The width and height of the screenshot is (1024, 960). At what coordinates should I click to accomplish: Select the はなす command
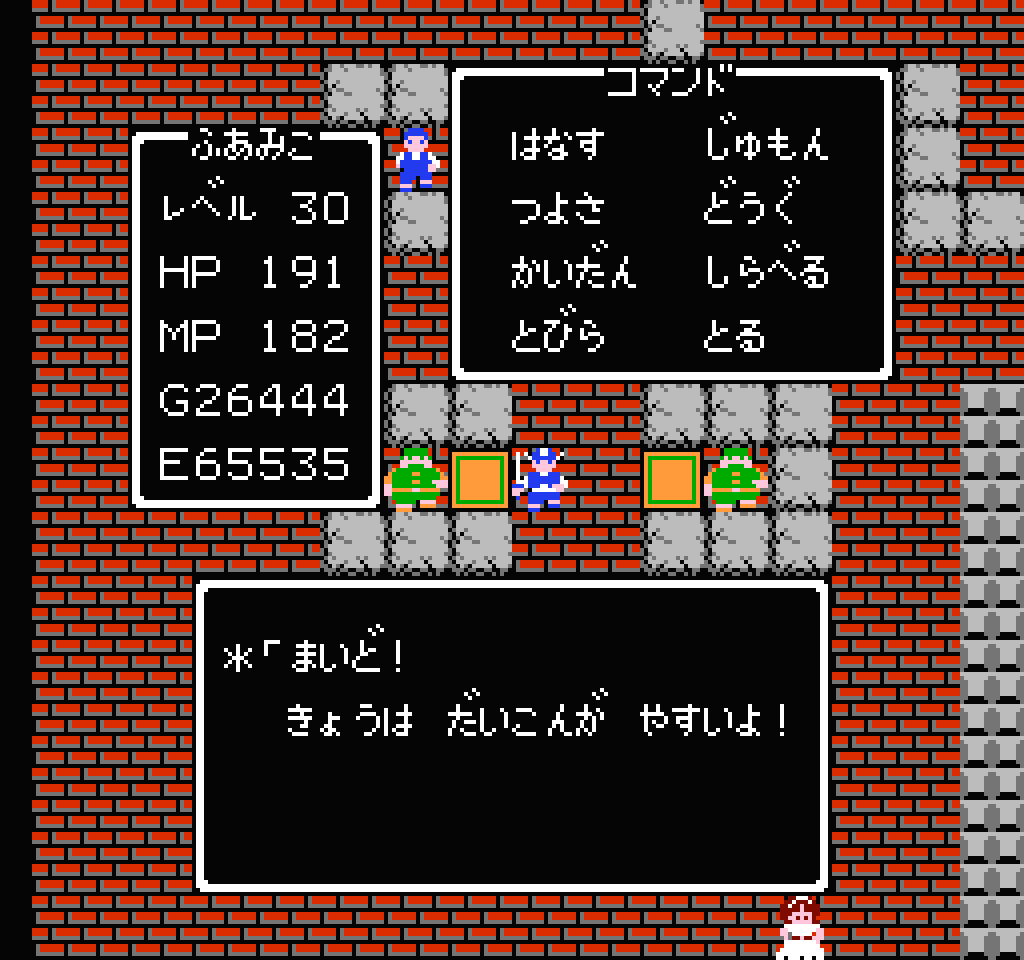pos(558,146)
